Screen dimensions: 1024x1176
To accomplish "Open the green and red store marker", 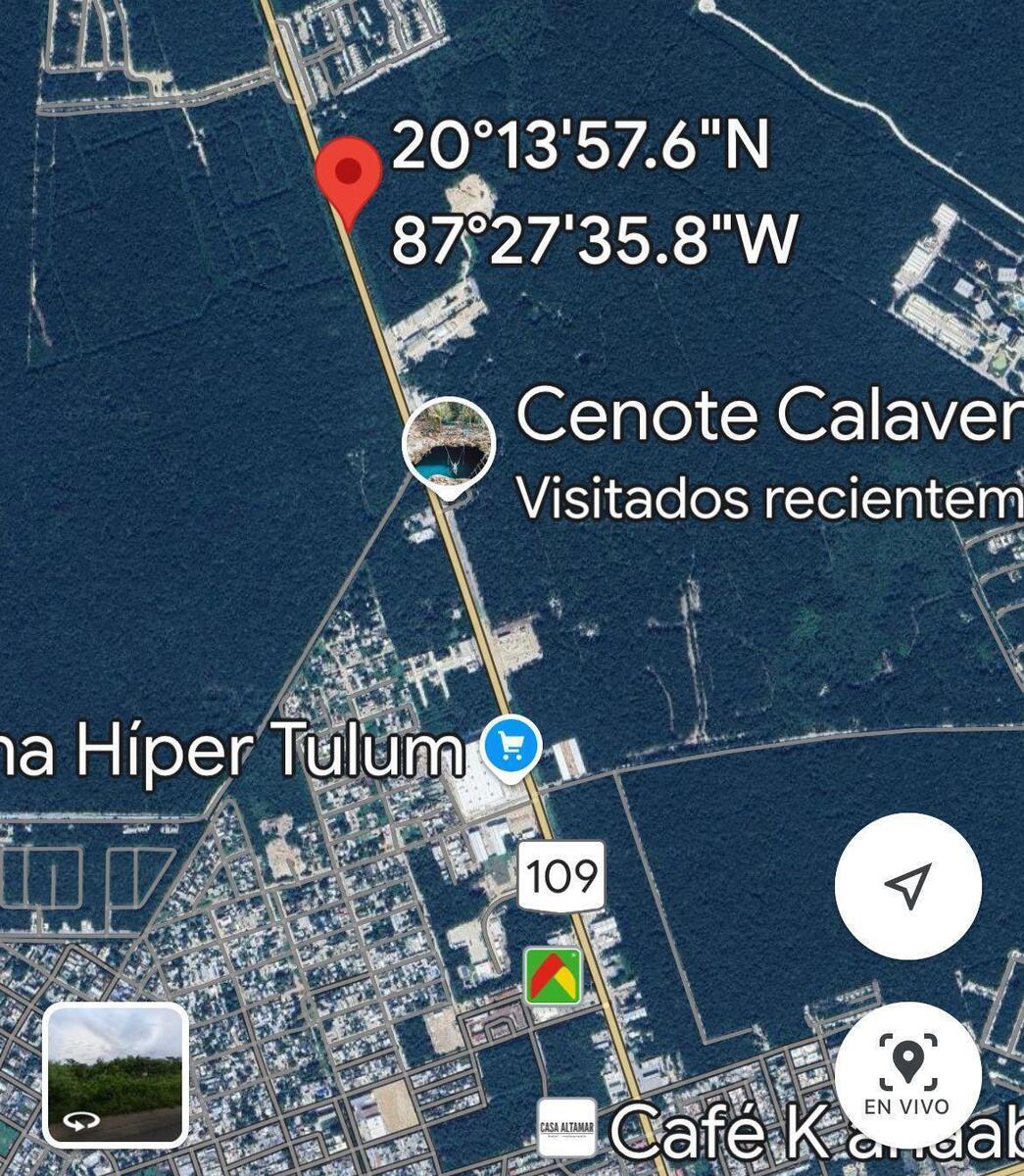I will point(554,975).
